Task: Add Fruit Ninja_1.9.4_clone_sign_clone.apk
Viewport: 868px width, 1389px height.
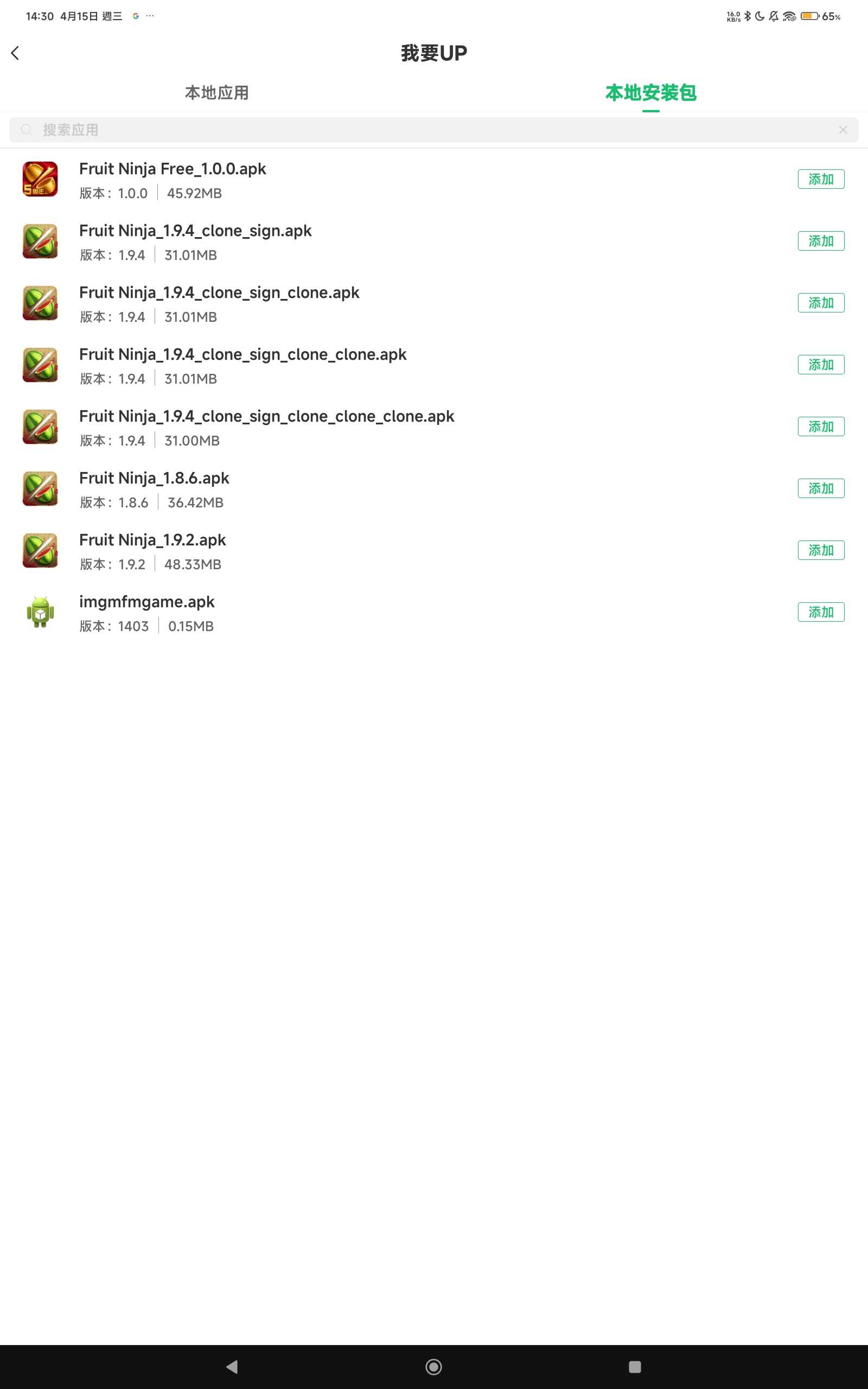Action: [x=820, y=303]
